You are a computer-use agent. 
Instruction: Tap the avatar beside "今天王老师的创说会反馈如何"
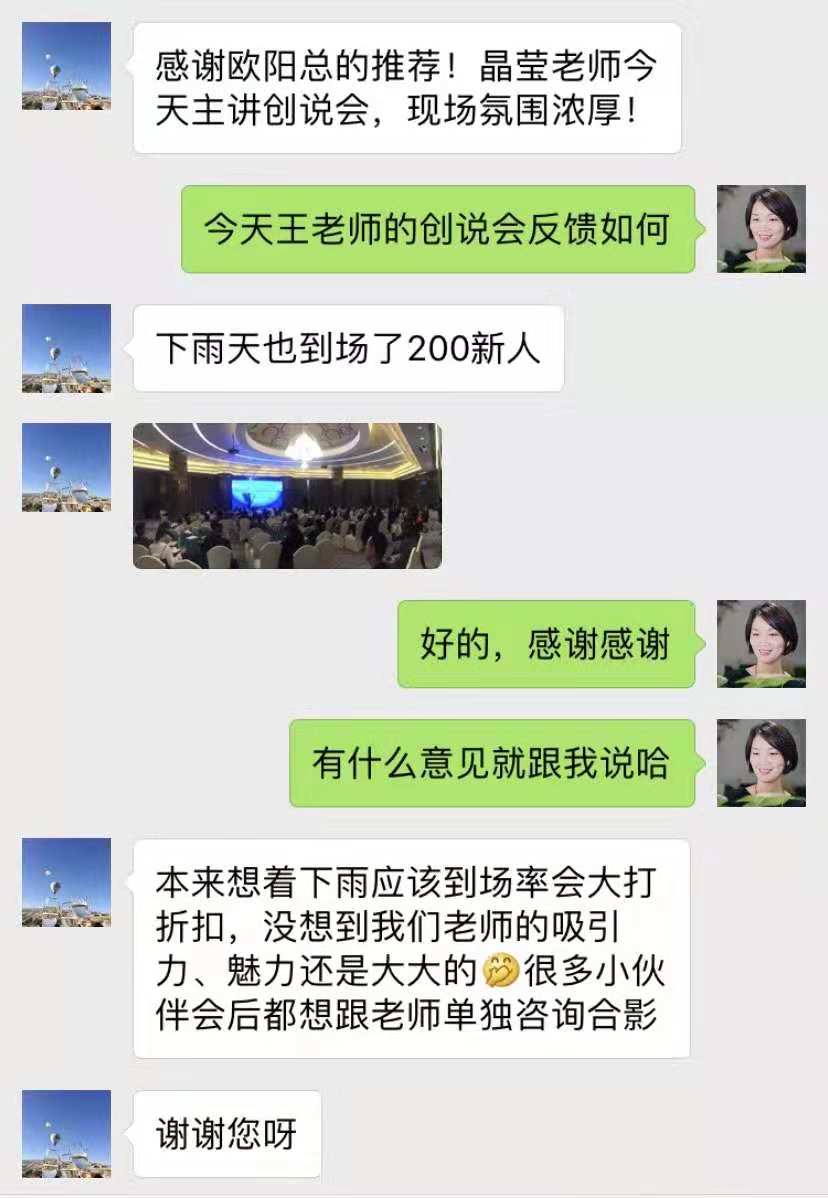(761, 229)
